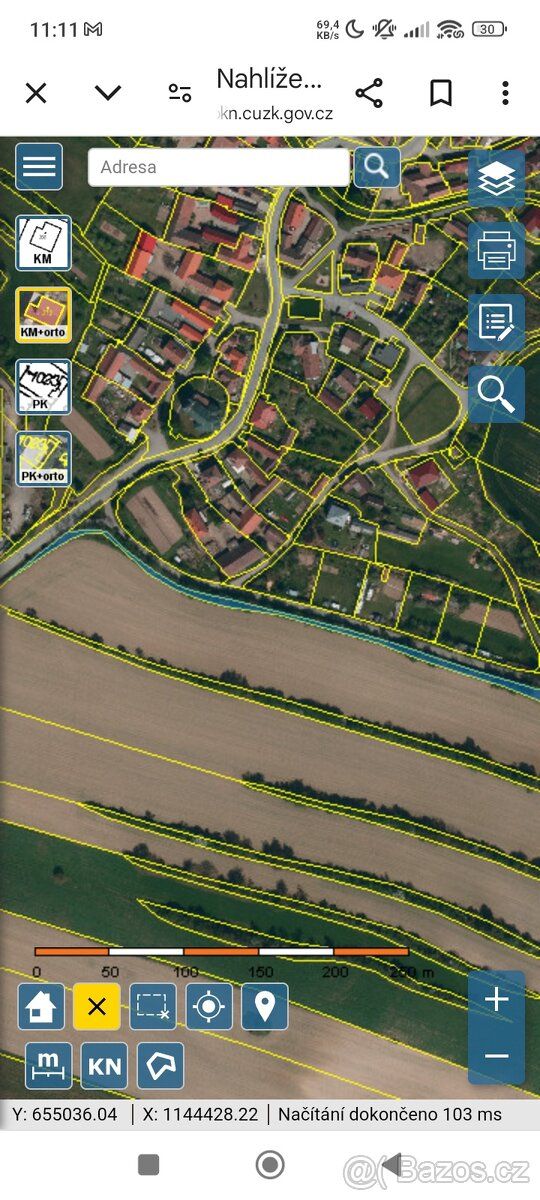Tap the Adresa search field
This screenshot has width=540, height=1200.
[x=219, y=167]
